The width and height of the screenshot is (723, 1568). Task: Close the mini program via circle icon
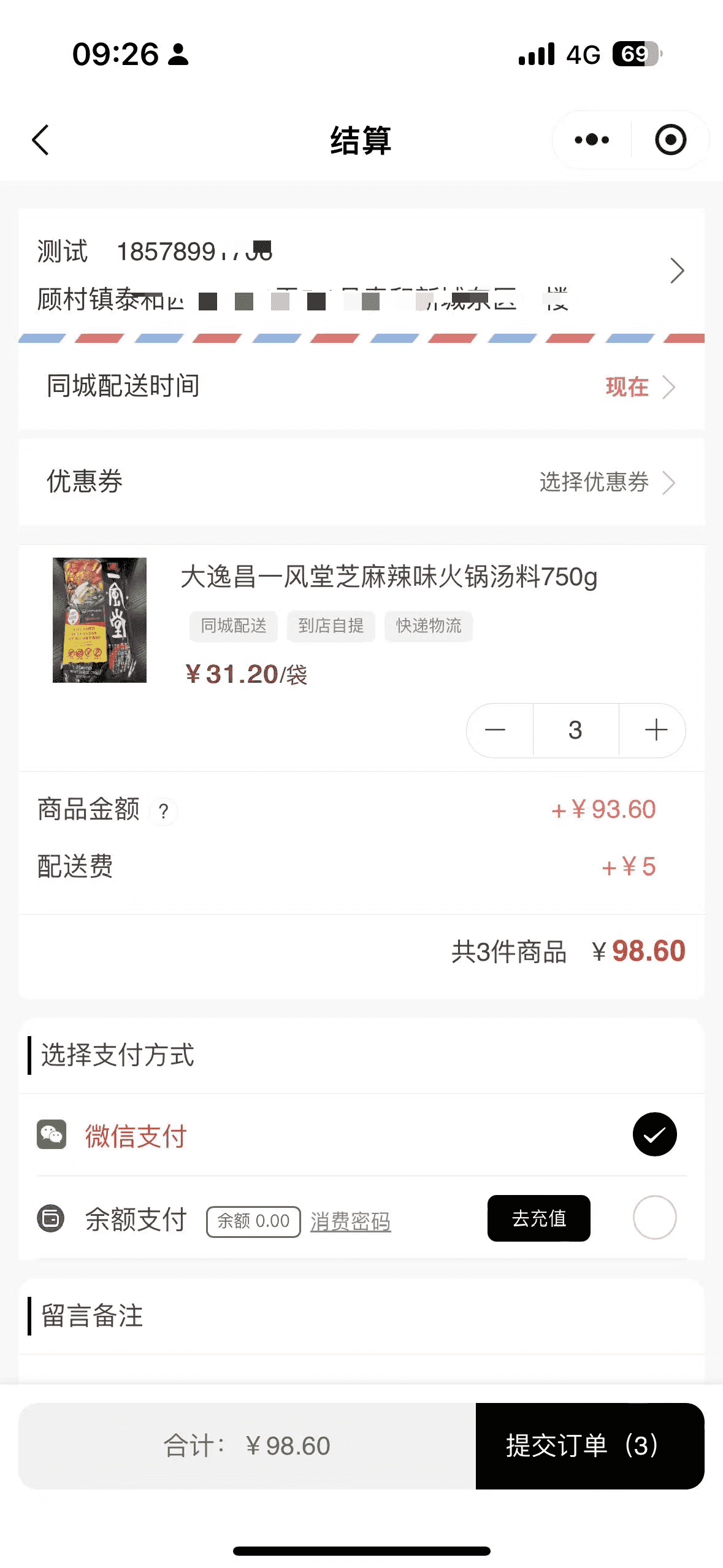[x=670, y=140]
